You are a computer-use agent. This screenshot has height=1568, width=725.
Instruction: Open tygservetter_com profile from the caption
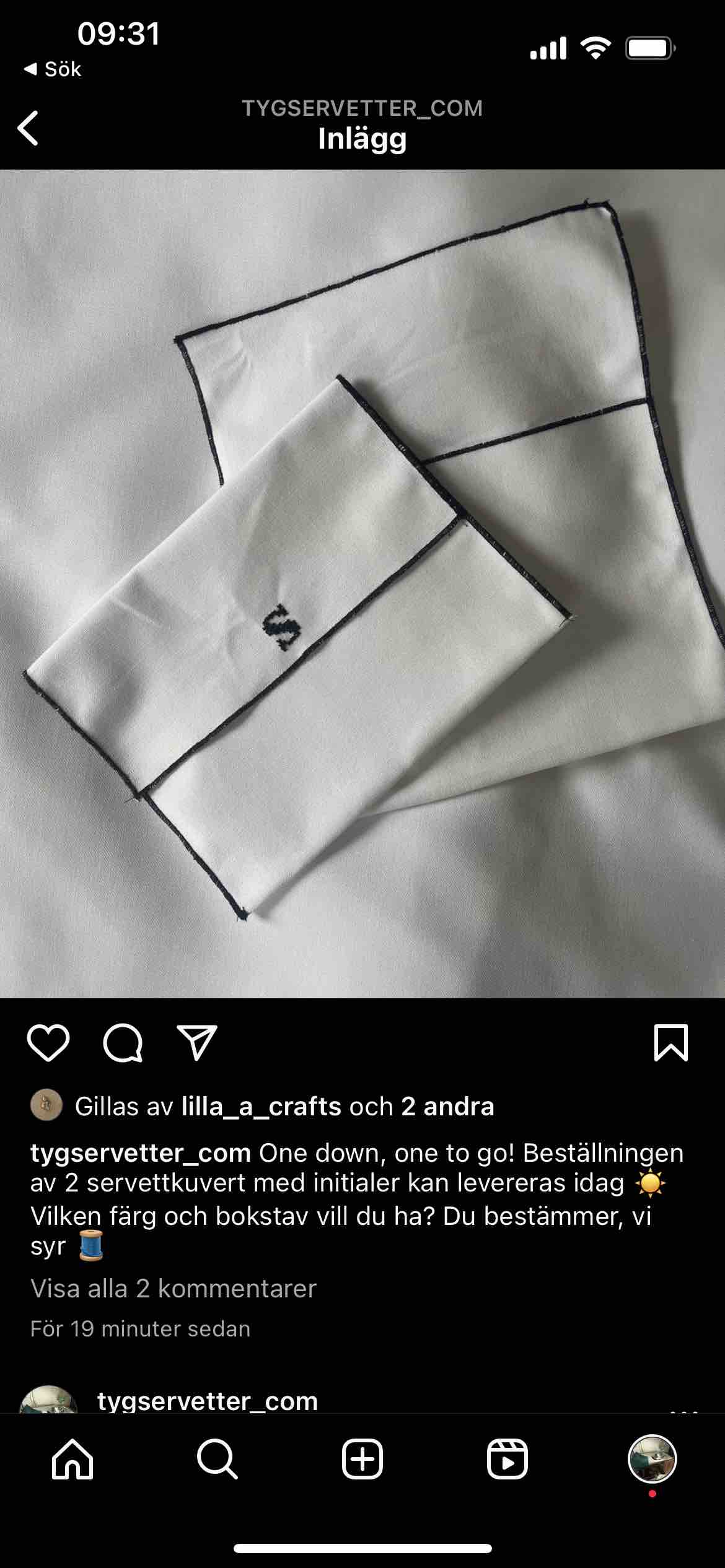pyautogui.click(x=141, y=1153)
